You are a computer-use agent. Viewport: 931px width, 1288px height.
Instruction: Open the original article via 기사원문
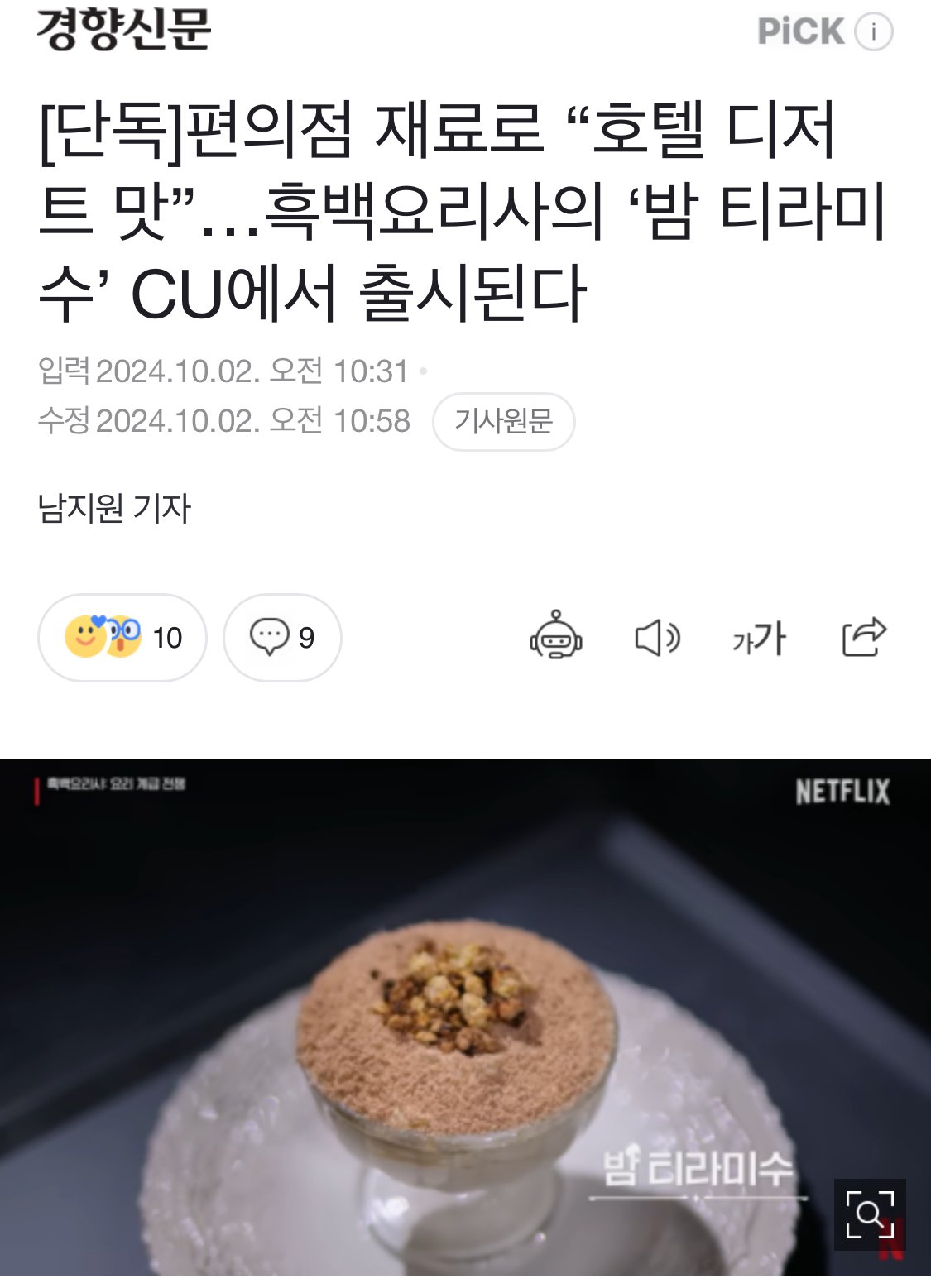point(503,421)
